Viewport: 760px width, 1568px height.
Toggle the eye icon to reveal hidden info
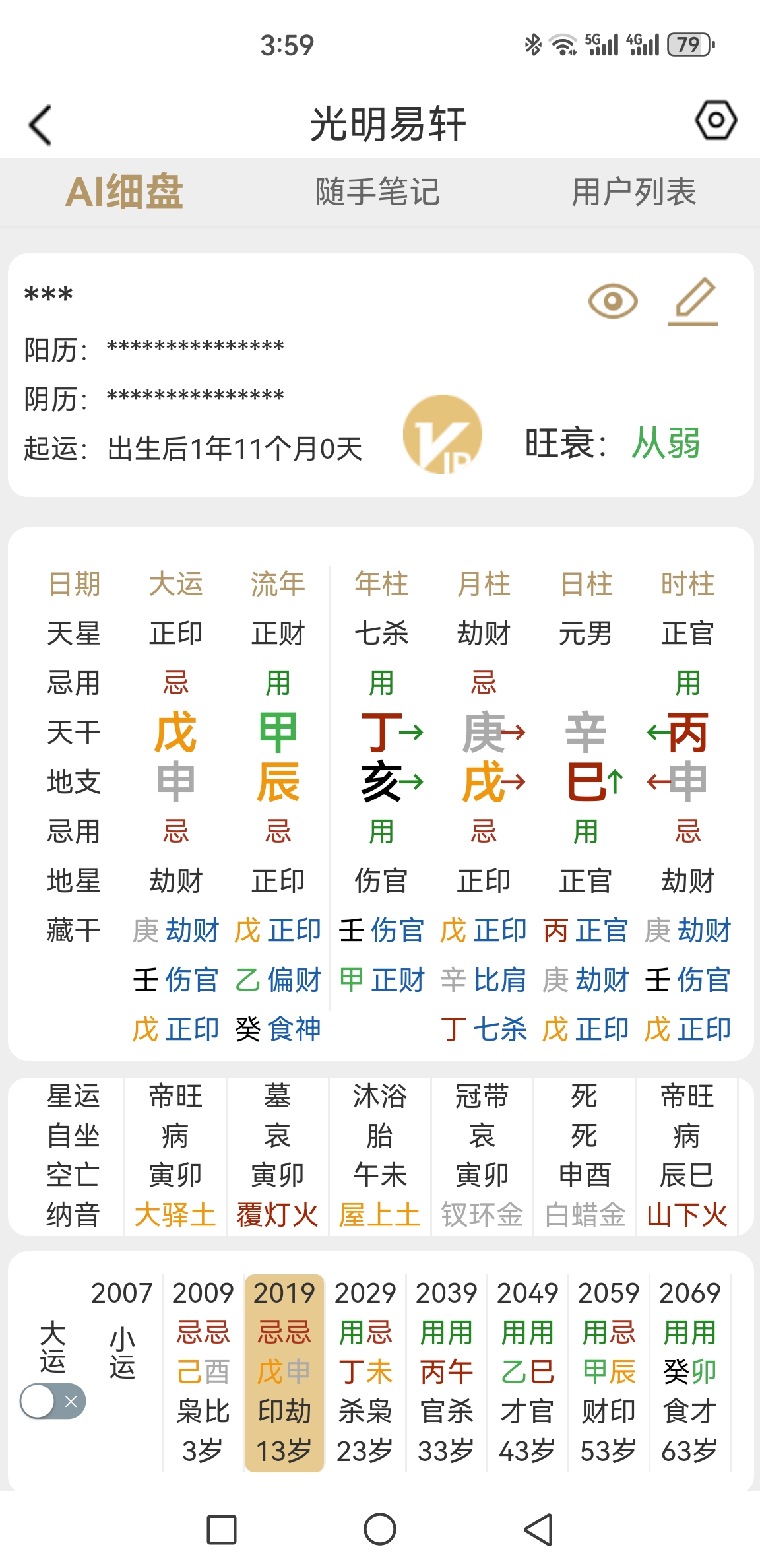613,302
